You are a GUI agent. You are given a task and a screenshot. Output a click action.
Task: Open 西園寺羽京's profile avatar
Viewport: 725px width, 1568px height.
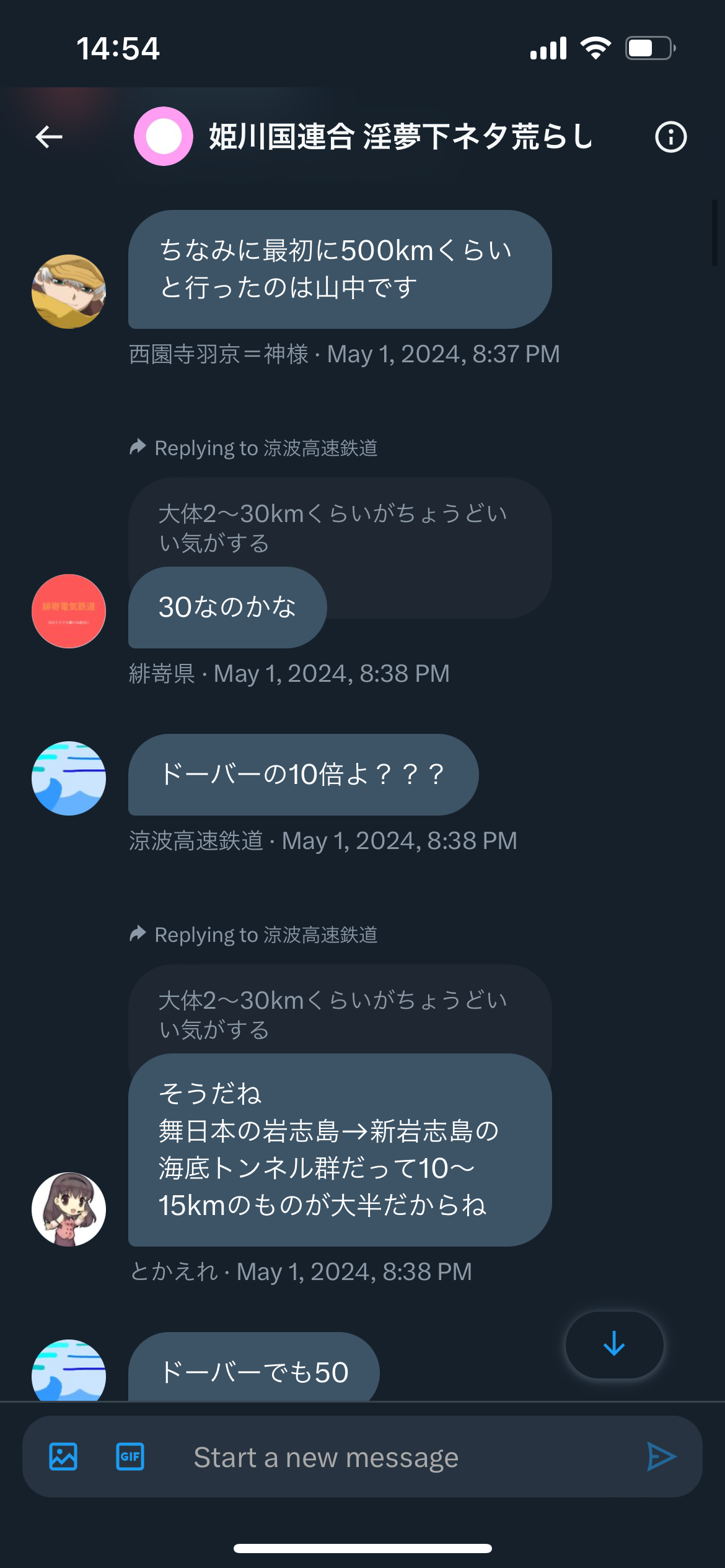[x=69, y=292]
